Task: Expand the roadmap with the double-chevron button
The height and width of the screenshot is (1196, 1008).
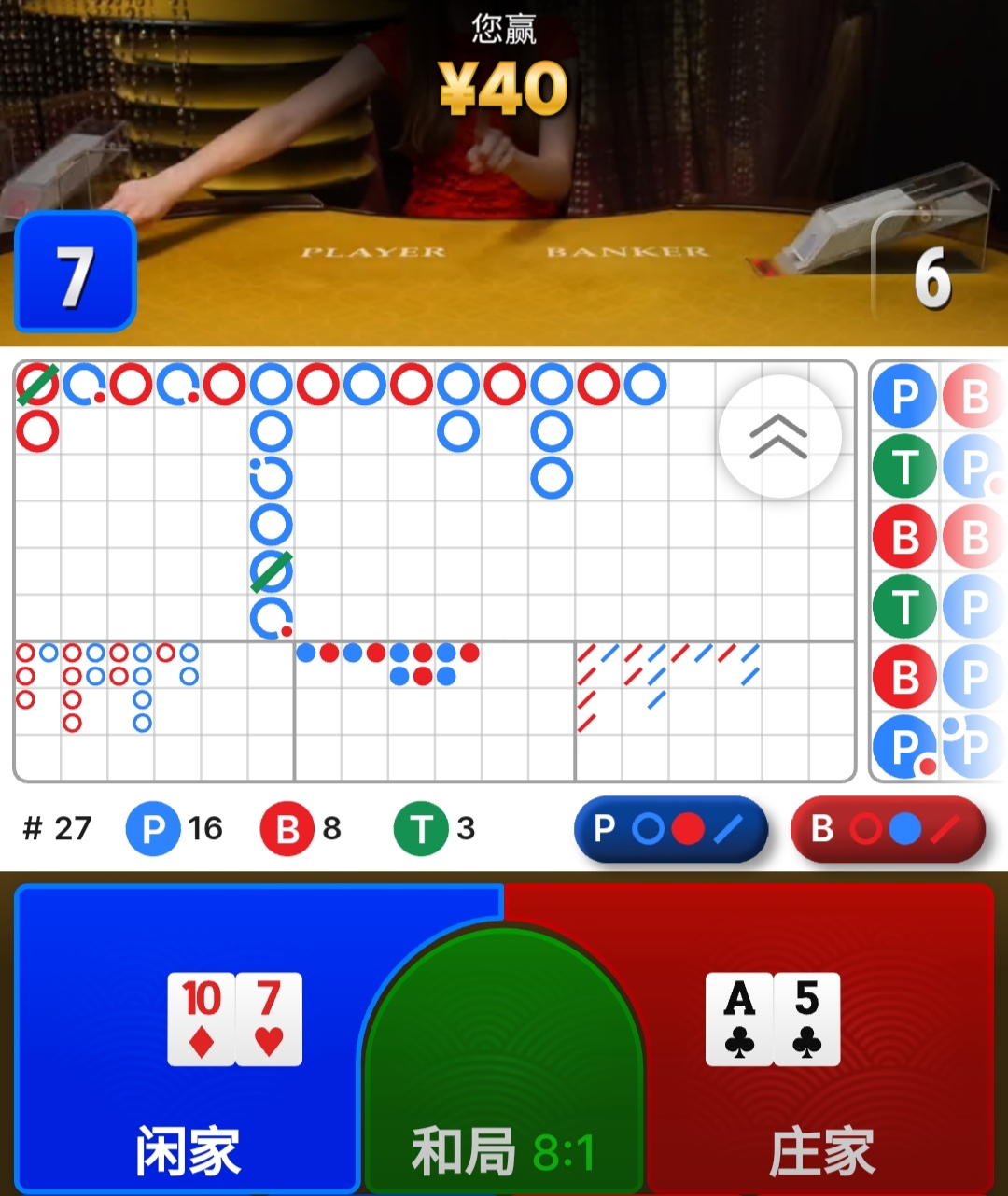Action: pyautogui.click(x=779, y=436)
